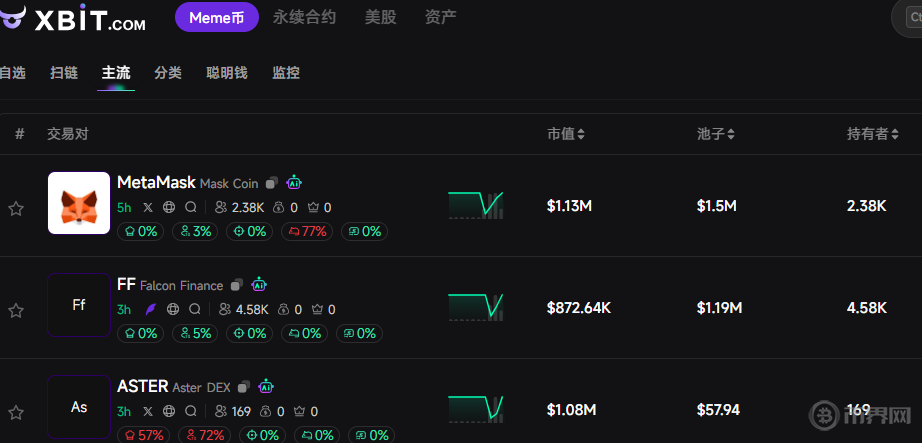Open the 扫链 tab
The width and height of the screenshot is (922, 443).
[x=64, y=73]
